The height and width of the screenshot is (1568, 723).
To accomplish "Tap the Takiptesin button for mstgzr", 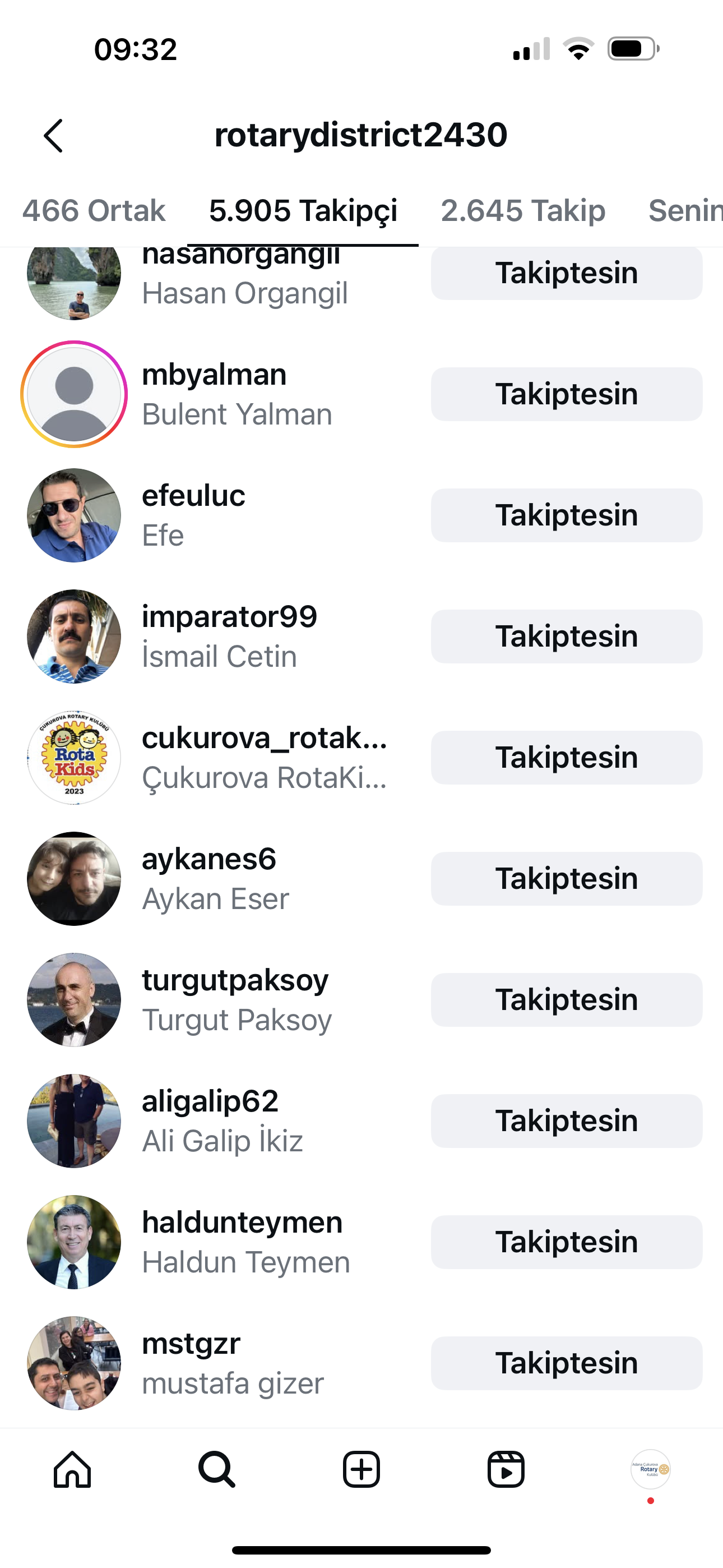I will tap(566, 1363).
